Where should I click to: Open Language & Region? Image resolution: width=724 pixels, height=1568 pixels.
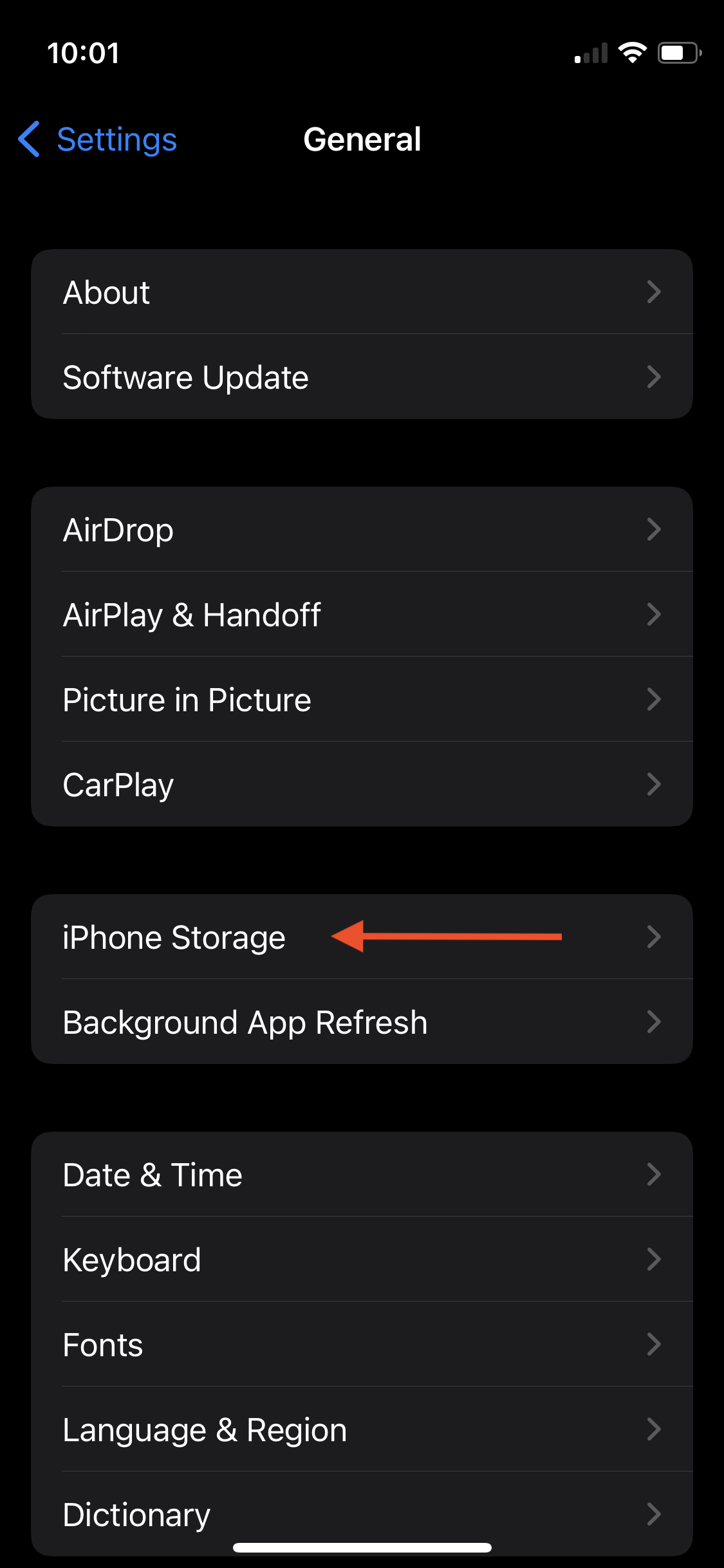[x=362, y=1429]
